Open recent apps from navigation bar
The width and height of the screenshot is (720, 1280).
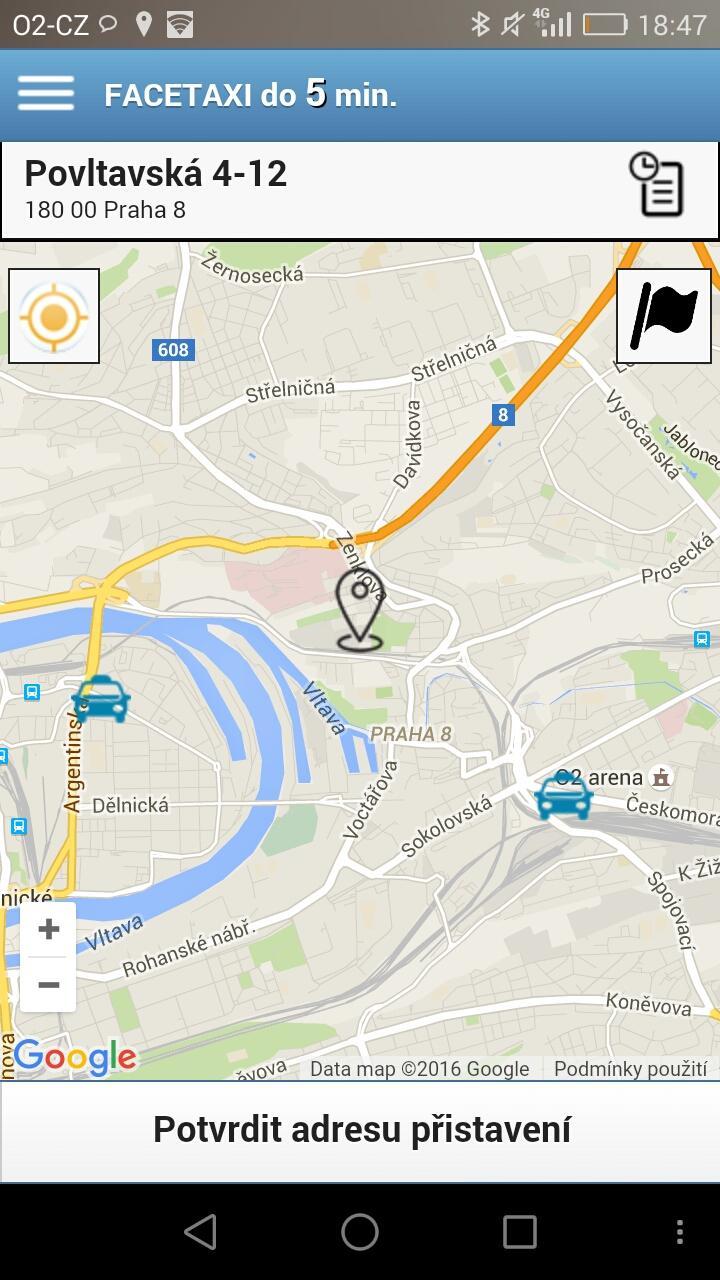519,1232
